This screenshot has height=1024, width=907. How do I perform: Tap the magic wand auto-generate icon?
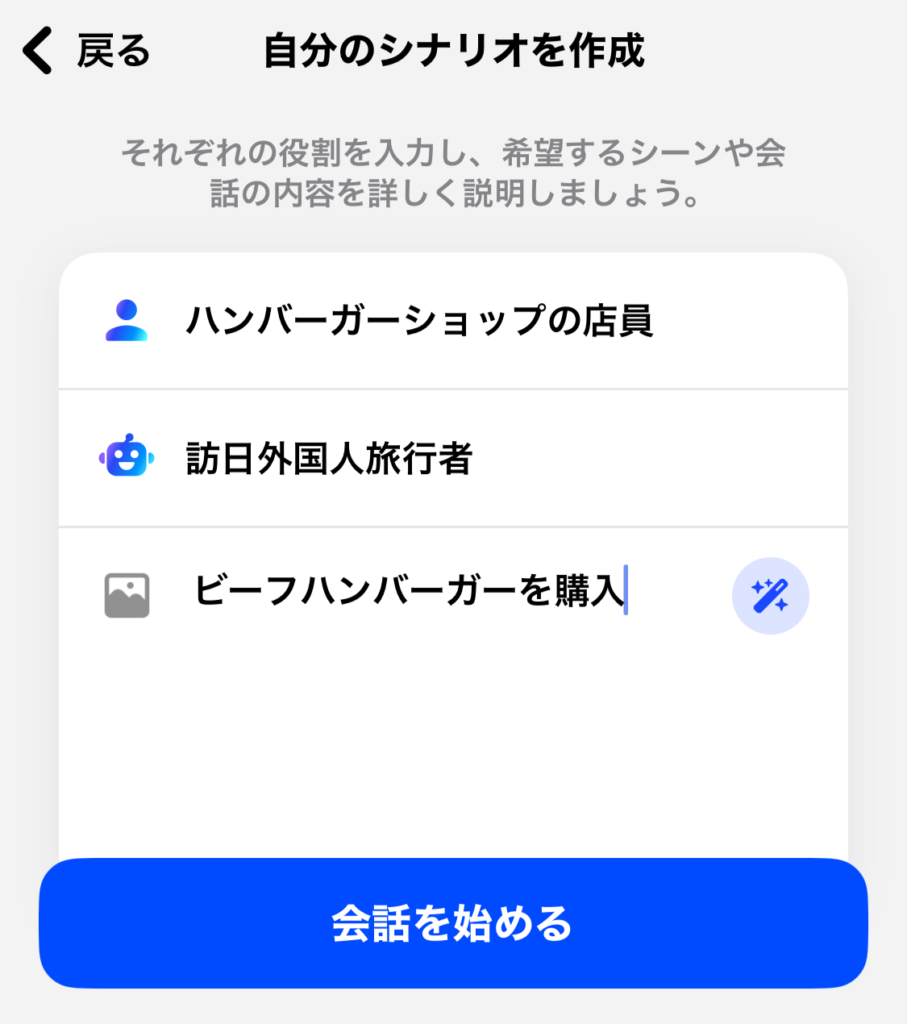click(770, 596)
